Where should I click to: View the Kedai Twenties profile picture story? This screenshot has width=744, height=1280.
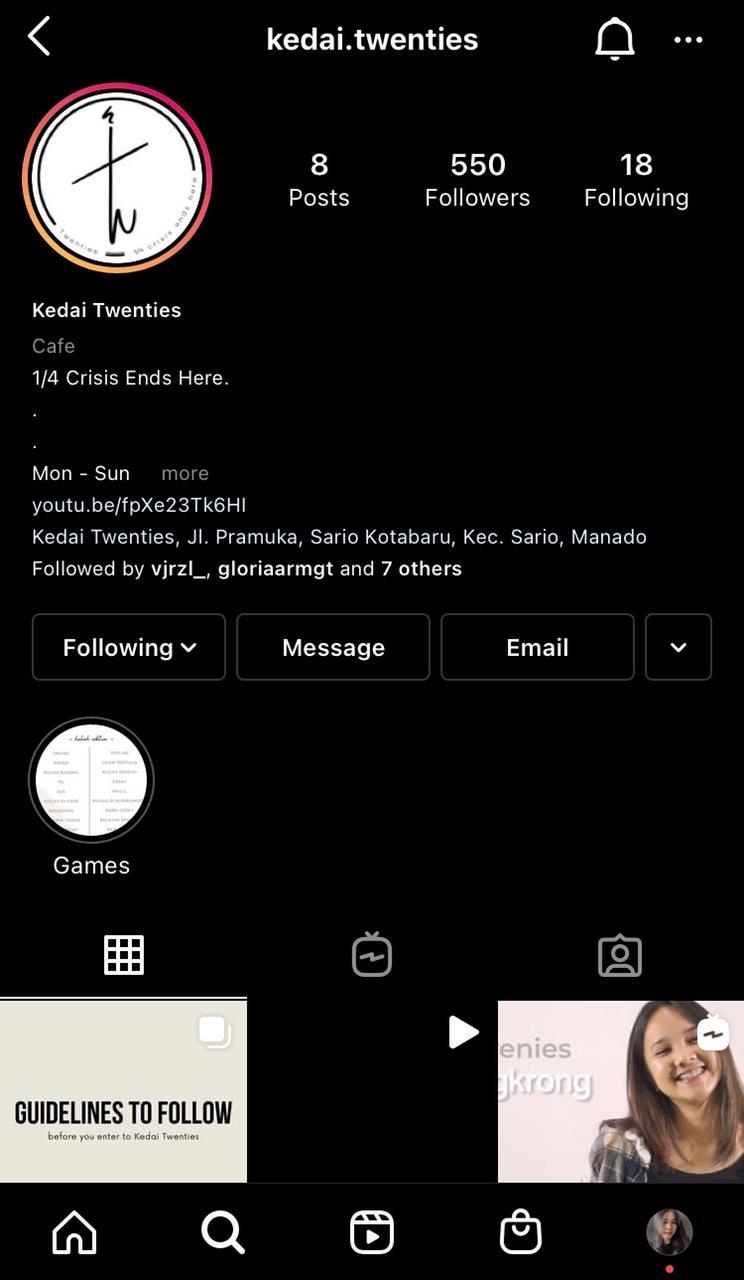(117, 178)
